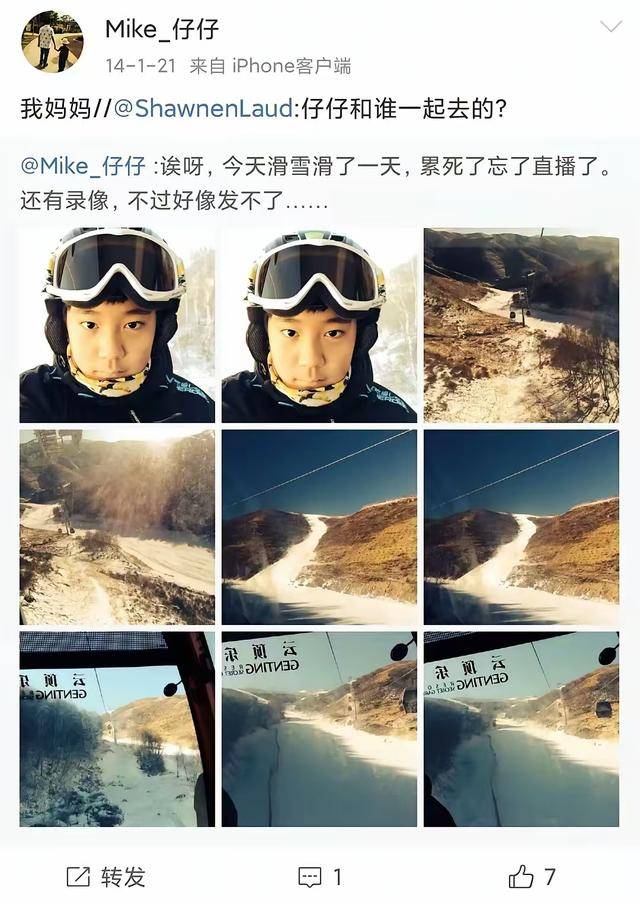Open the sunlit slope photo in the middle row

pyautogui.click(x=117, y=527)
